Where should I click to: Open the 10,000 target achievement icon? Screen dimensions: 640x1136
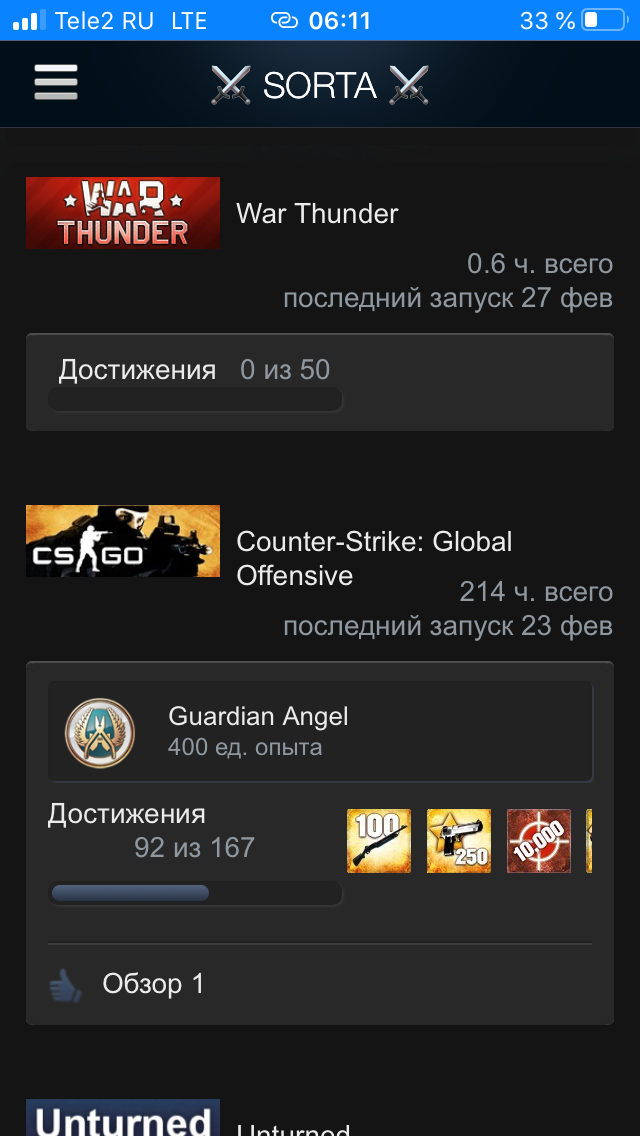539,841
